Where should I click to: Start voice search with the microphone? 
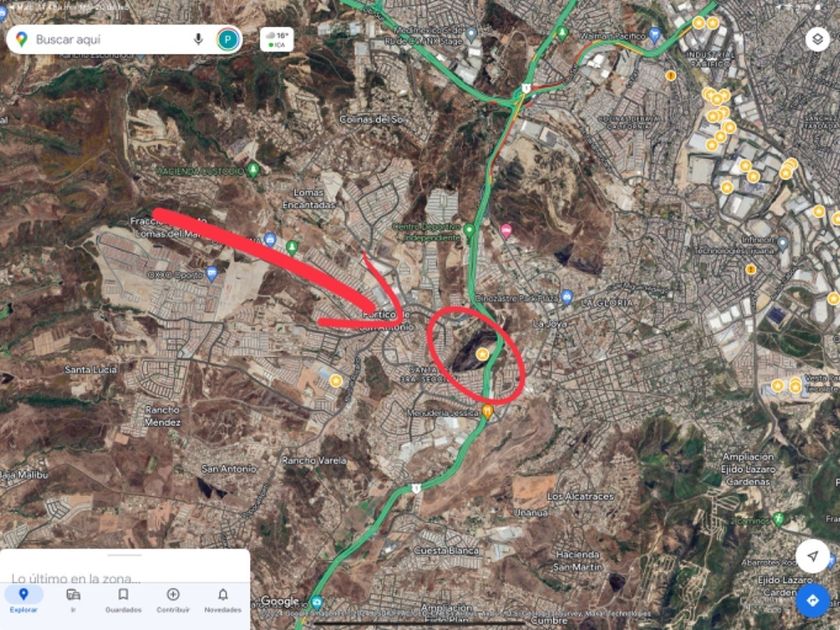click(x=198, y=39)
